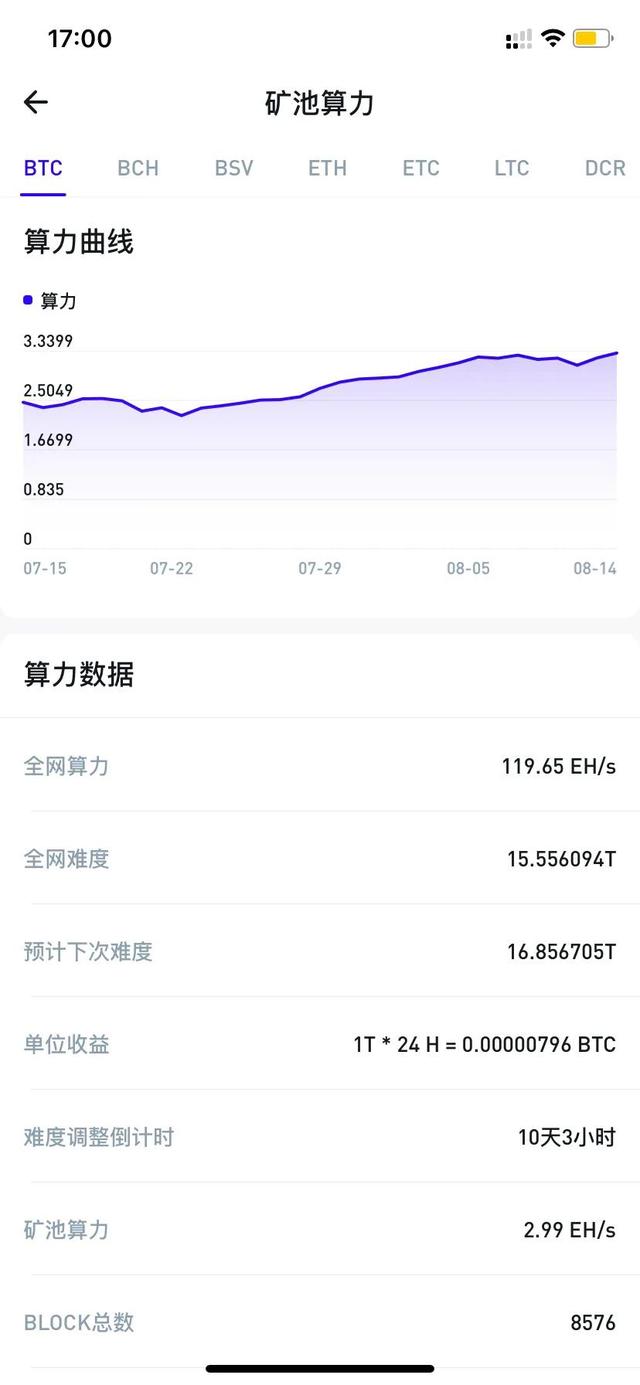640x1385 pixels.
Task: Switch to the BCH tab
Action: point(138,168)
